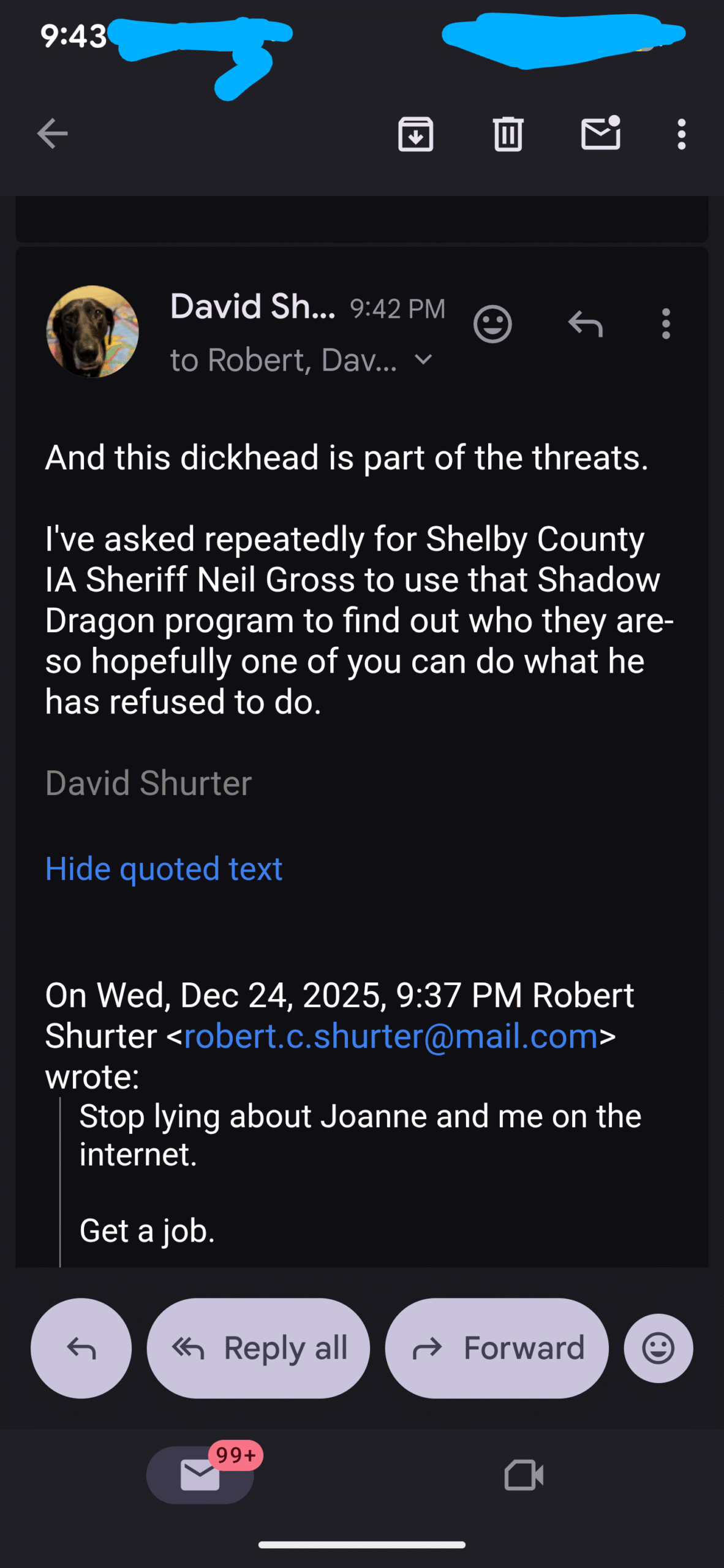This screenshot has width=724, height=1568.
Task: Archive this email
Action: coord(416,134)
